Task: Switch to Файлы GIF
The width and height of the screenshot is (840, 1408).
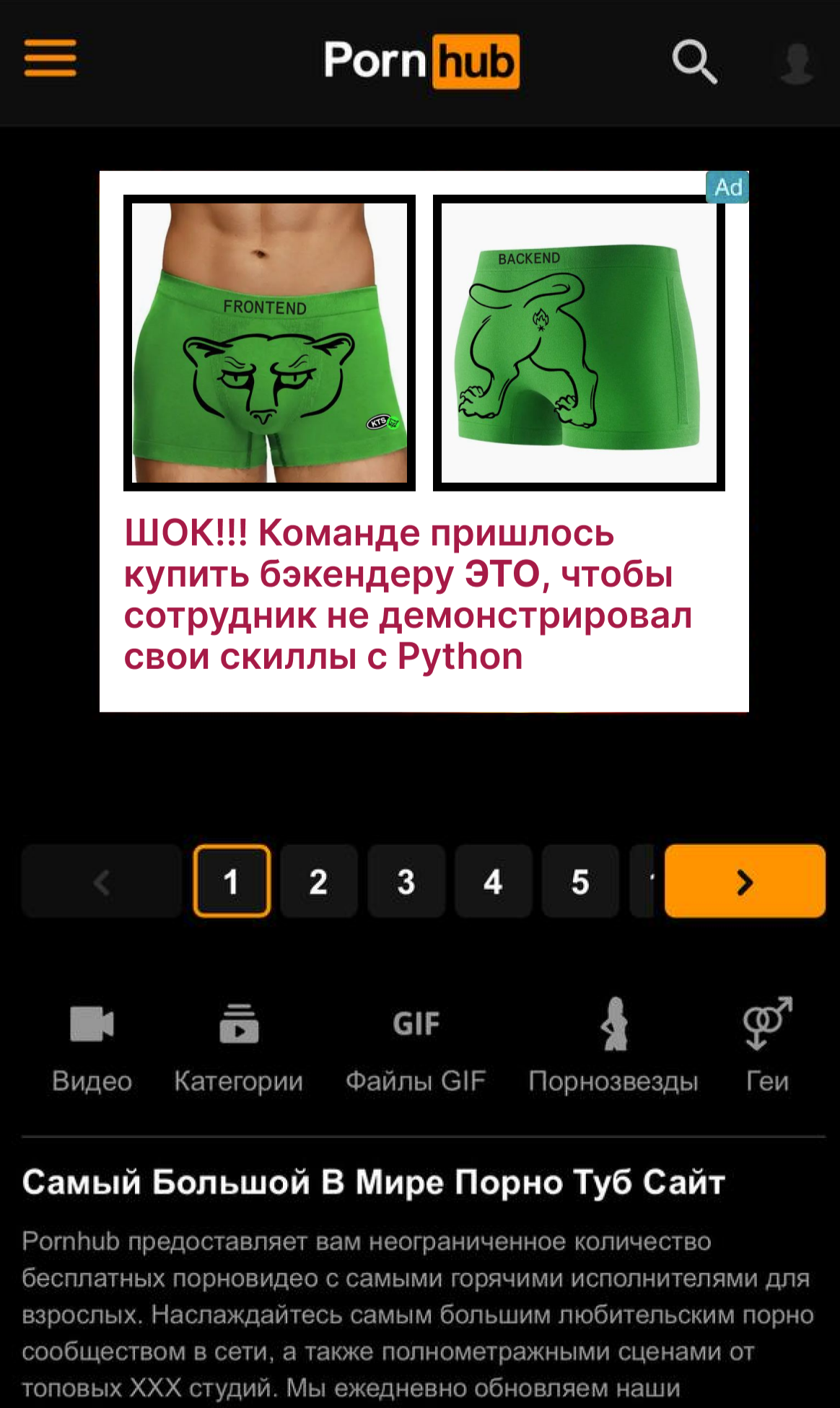Action: coord(416,1047)
